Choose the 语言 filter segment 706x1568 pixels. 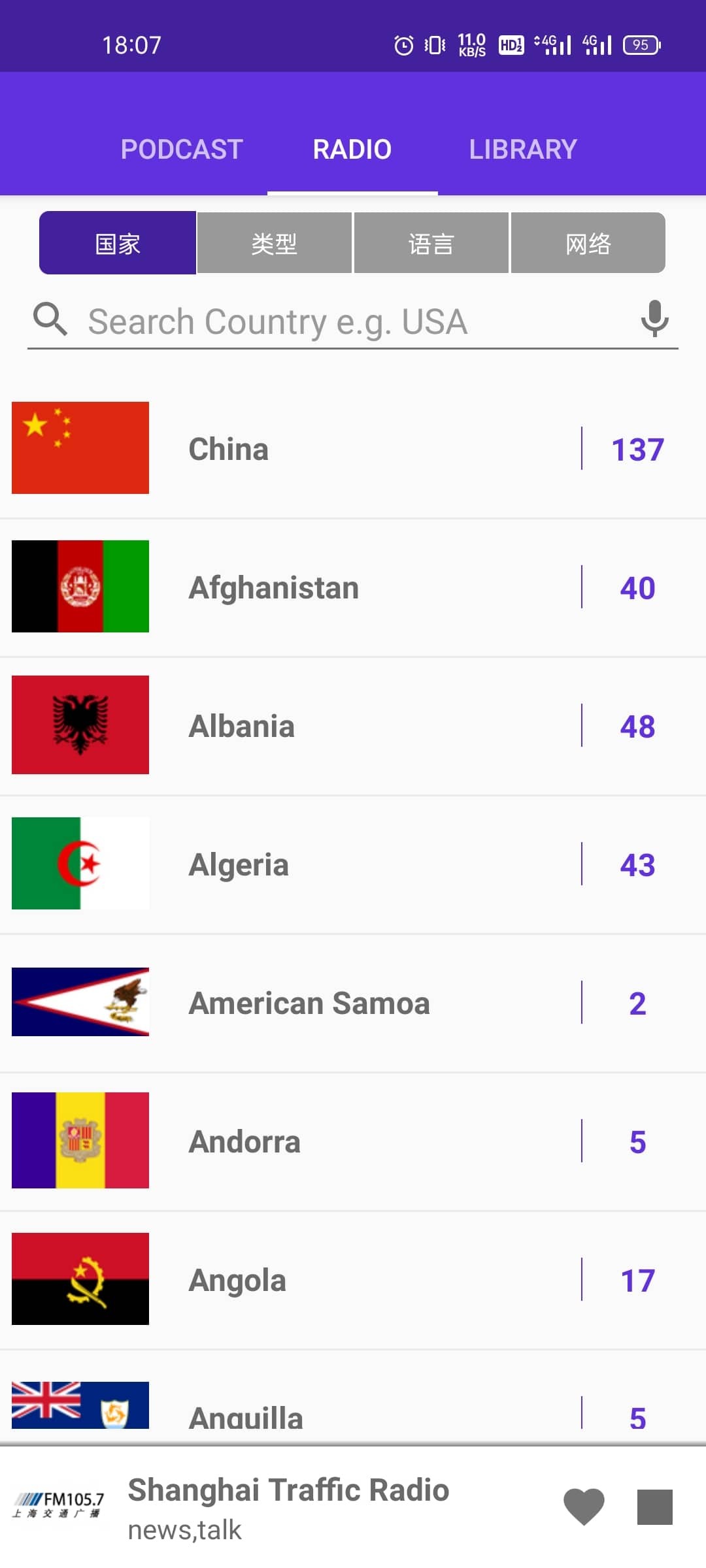click(431, 243)
